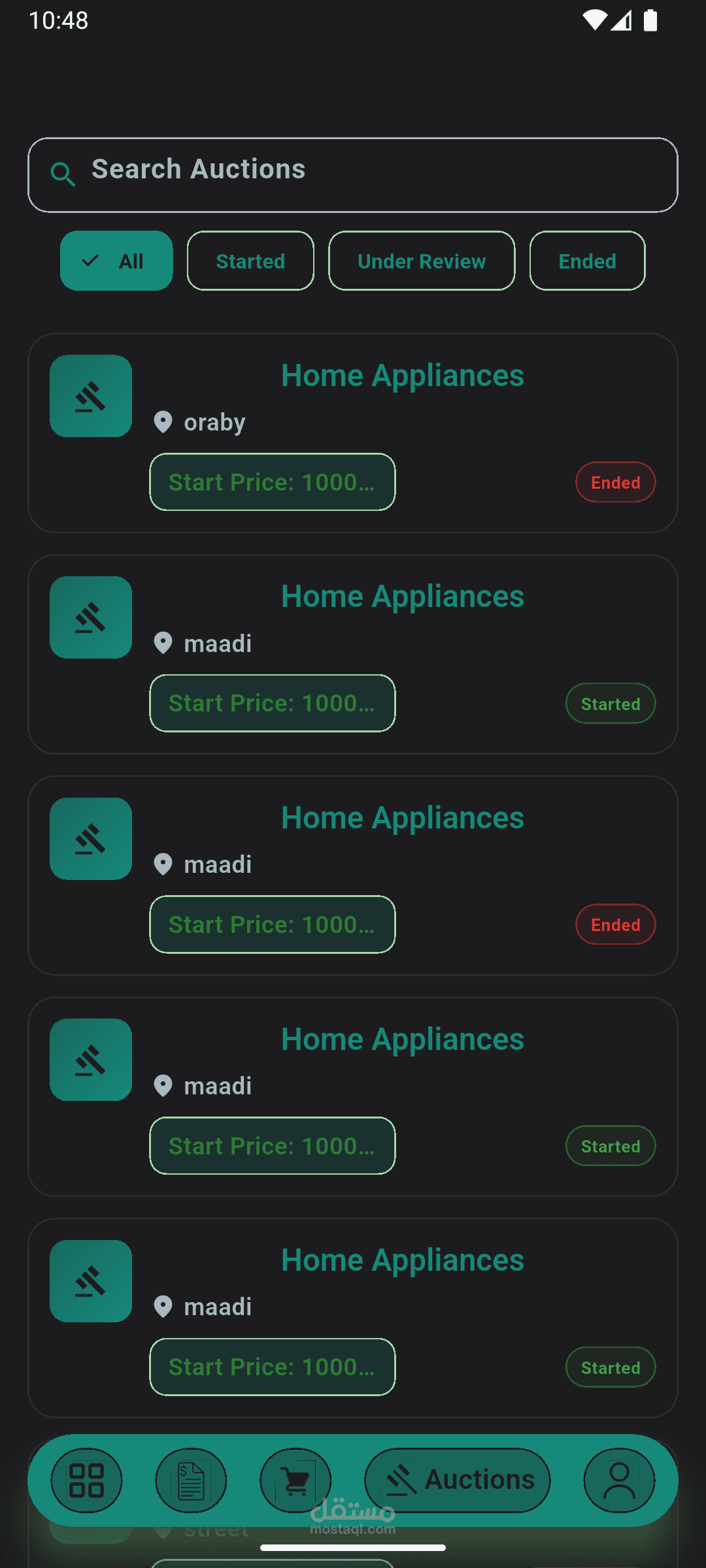Switch to the Auctions tab
This screenshot has width=706, height=1568.
458,1480
